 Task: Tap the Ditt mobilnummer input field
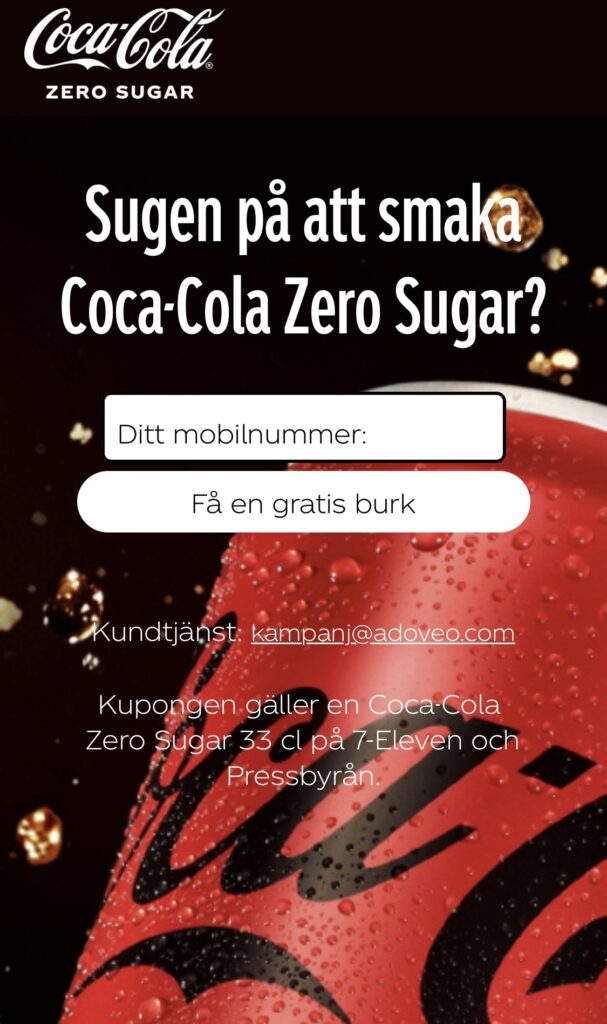click(x=304, y=428)
